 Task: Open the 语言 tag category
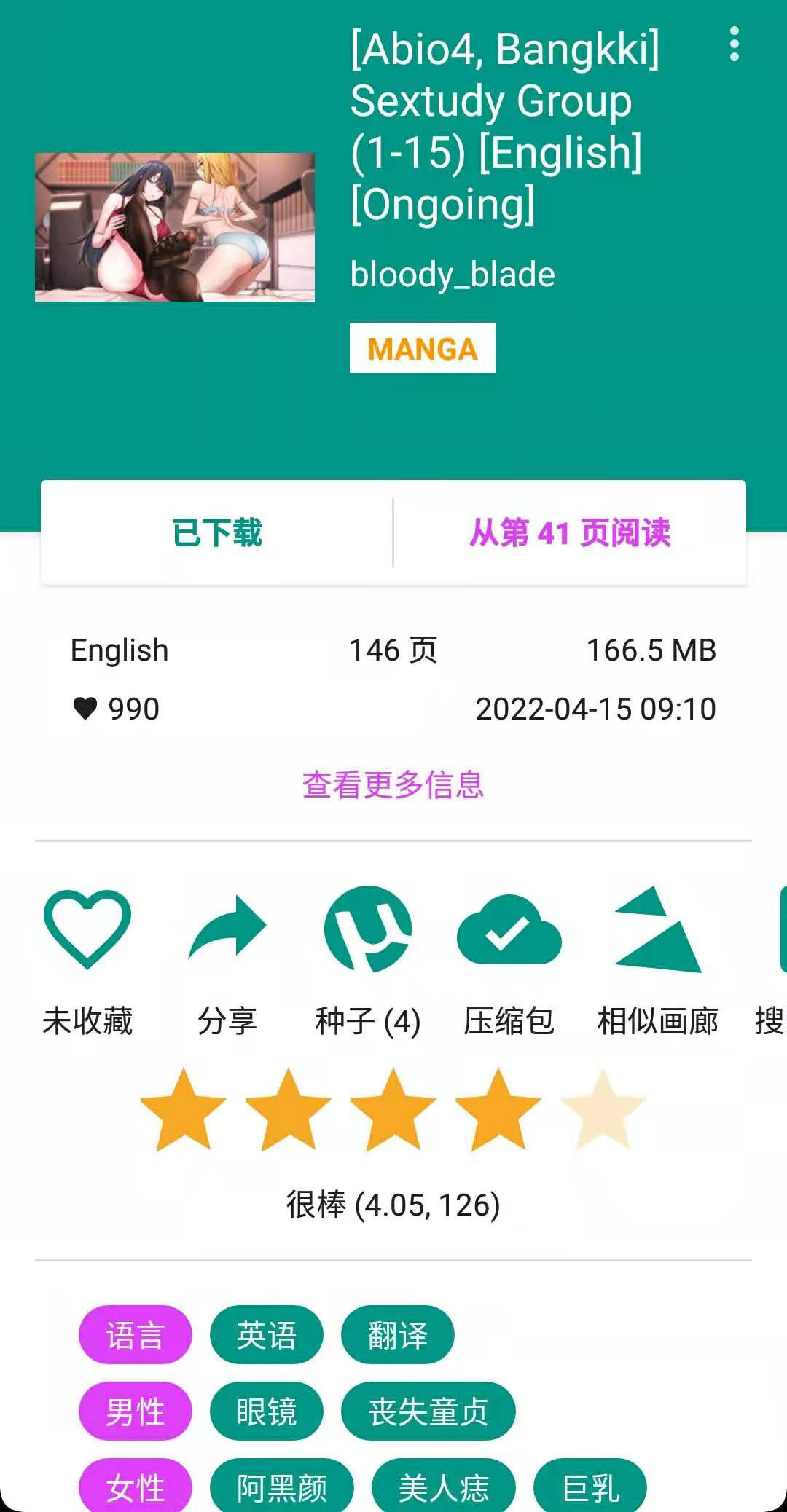coord(136,1334)
